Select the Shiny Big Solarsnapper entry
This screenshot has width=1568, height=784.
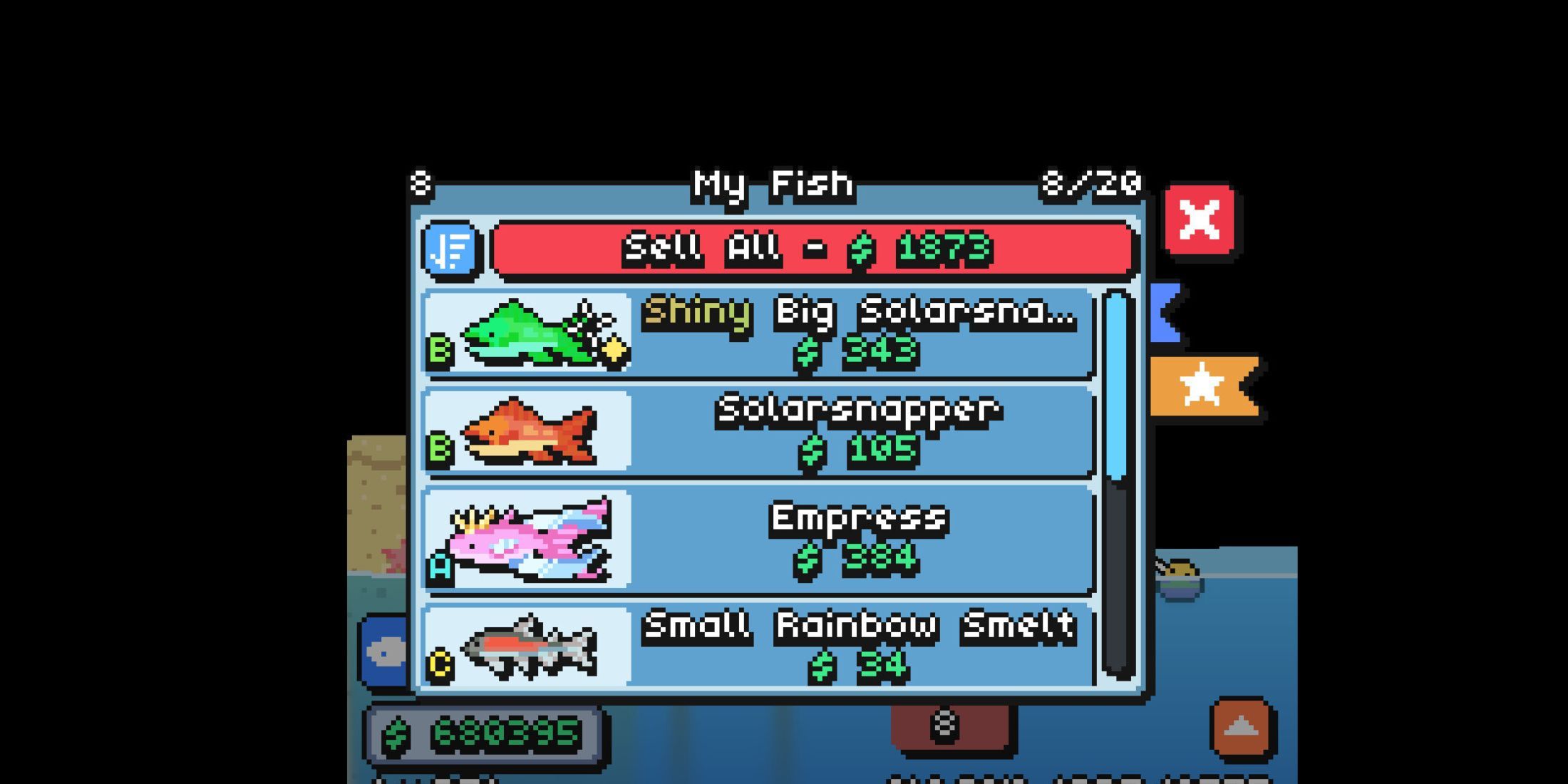pyautogui.click(x=759, y=332)
